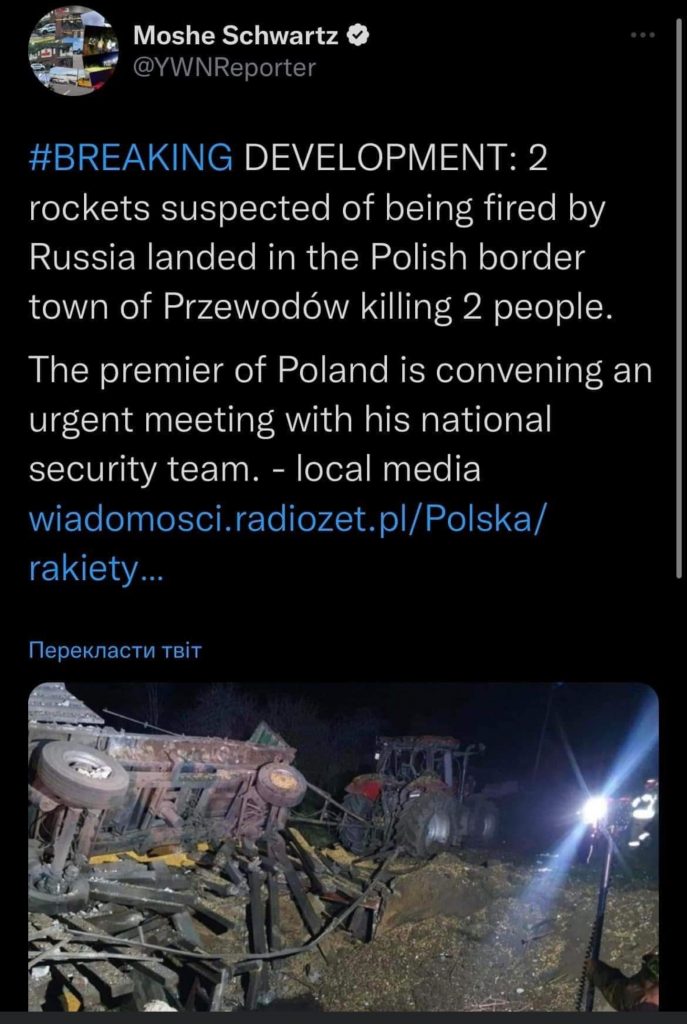Open the @YWNReporter handle
The image size is (687, 1024).
(x=224, y=68)
